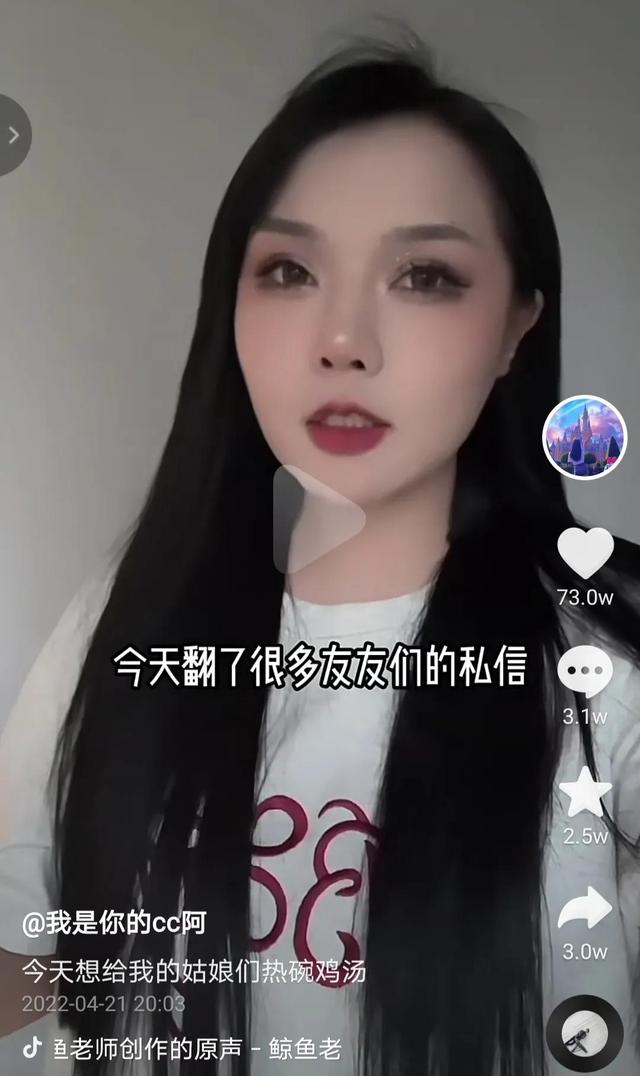This screenshot has height=1076, width=640.
Task: Play the paused video
Action: click(x=318, y=519)
